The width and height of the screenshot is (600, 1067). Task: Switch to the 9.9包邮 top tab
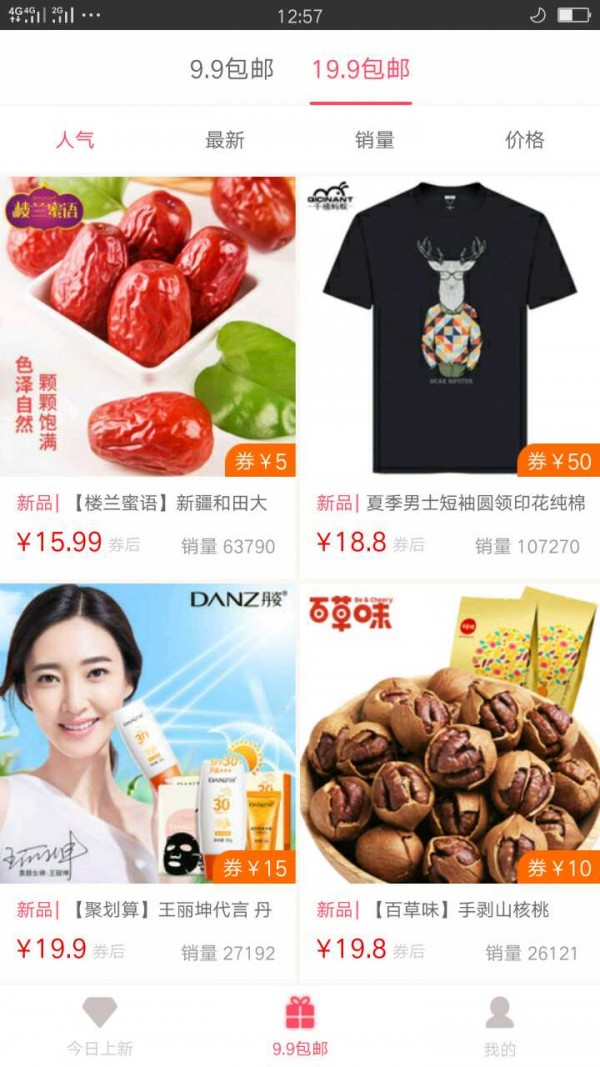(x=231, y=69)
